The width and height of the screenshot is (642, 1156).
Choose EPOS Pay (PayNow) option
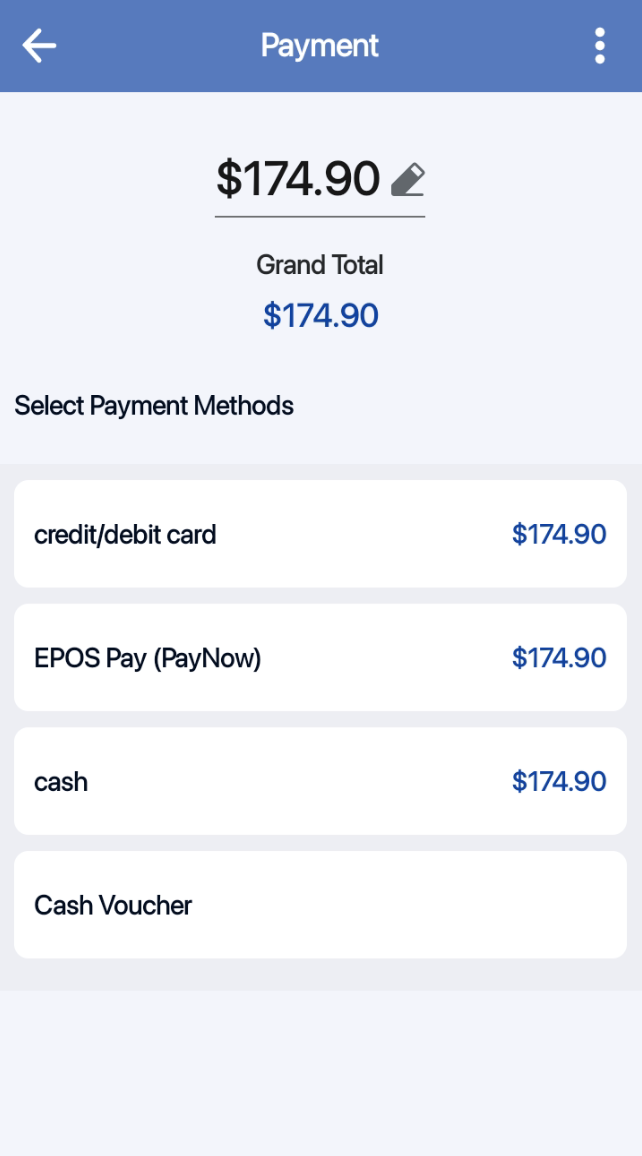pos(320,658)
